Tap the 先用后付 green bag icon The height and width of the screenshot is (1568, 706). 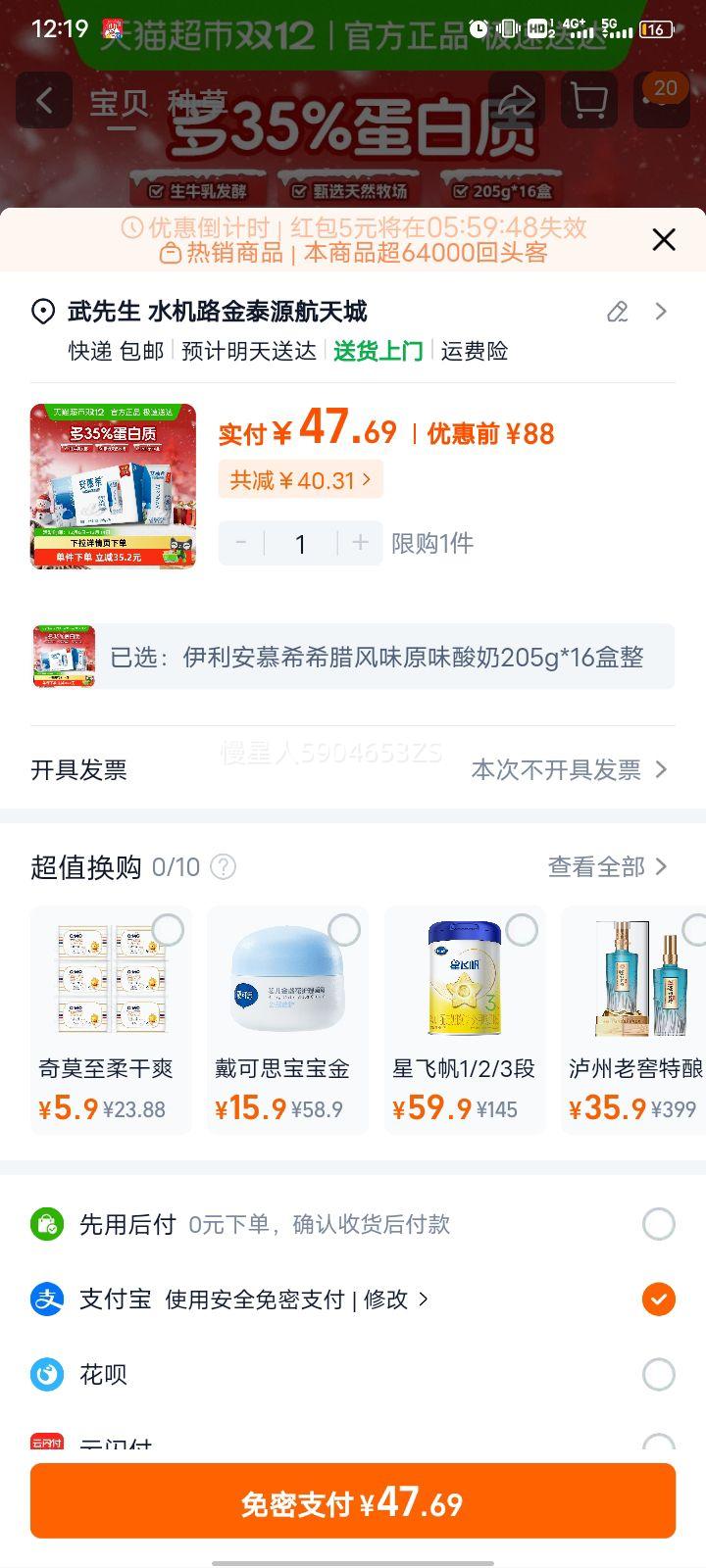tap(45, 1223)
